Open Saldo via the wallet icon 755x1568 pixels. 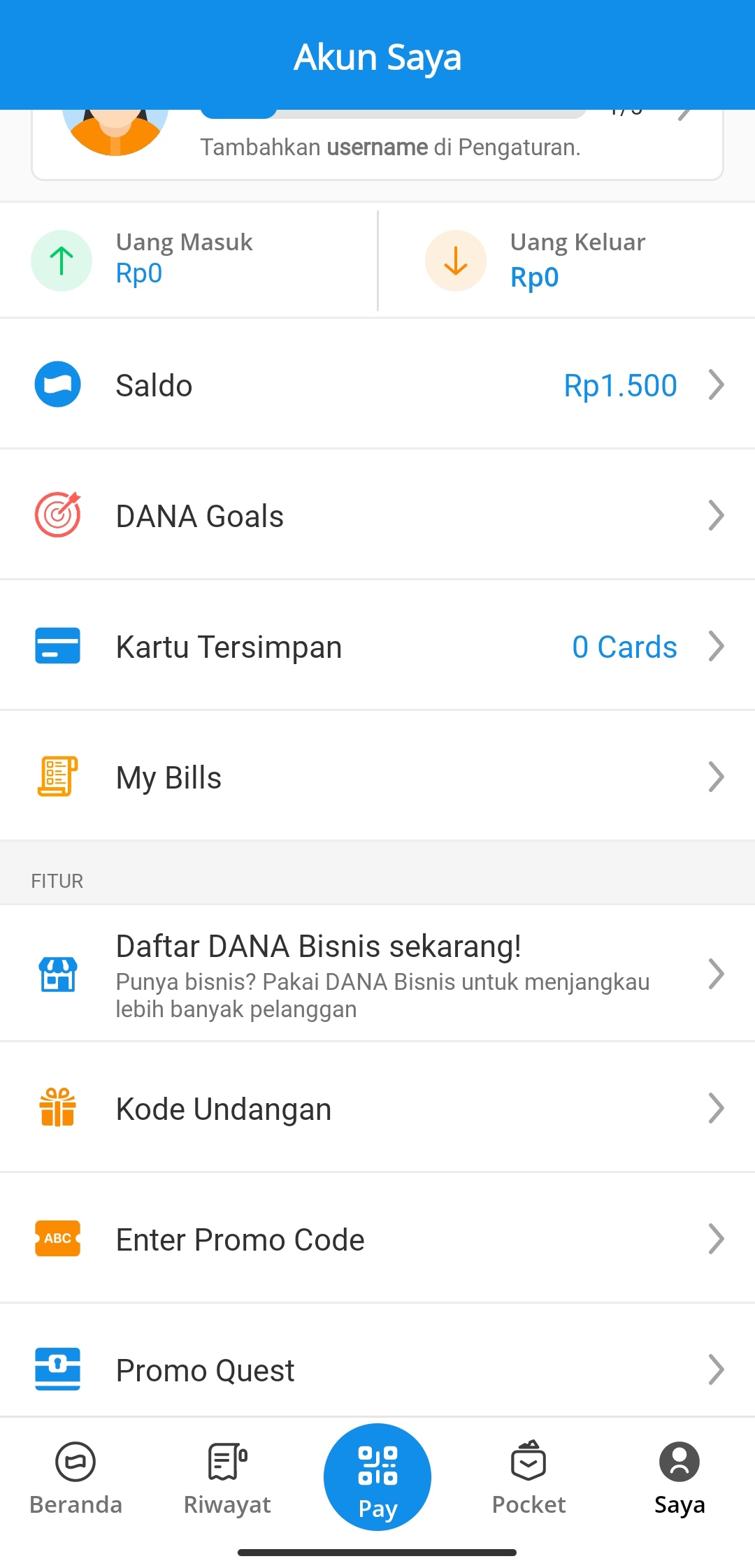57,384
